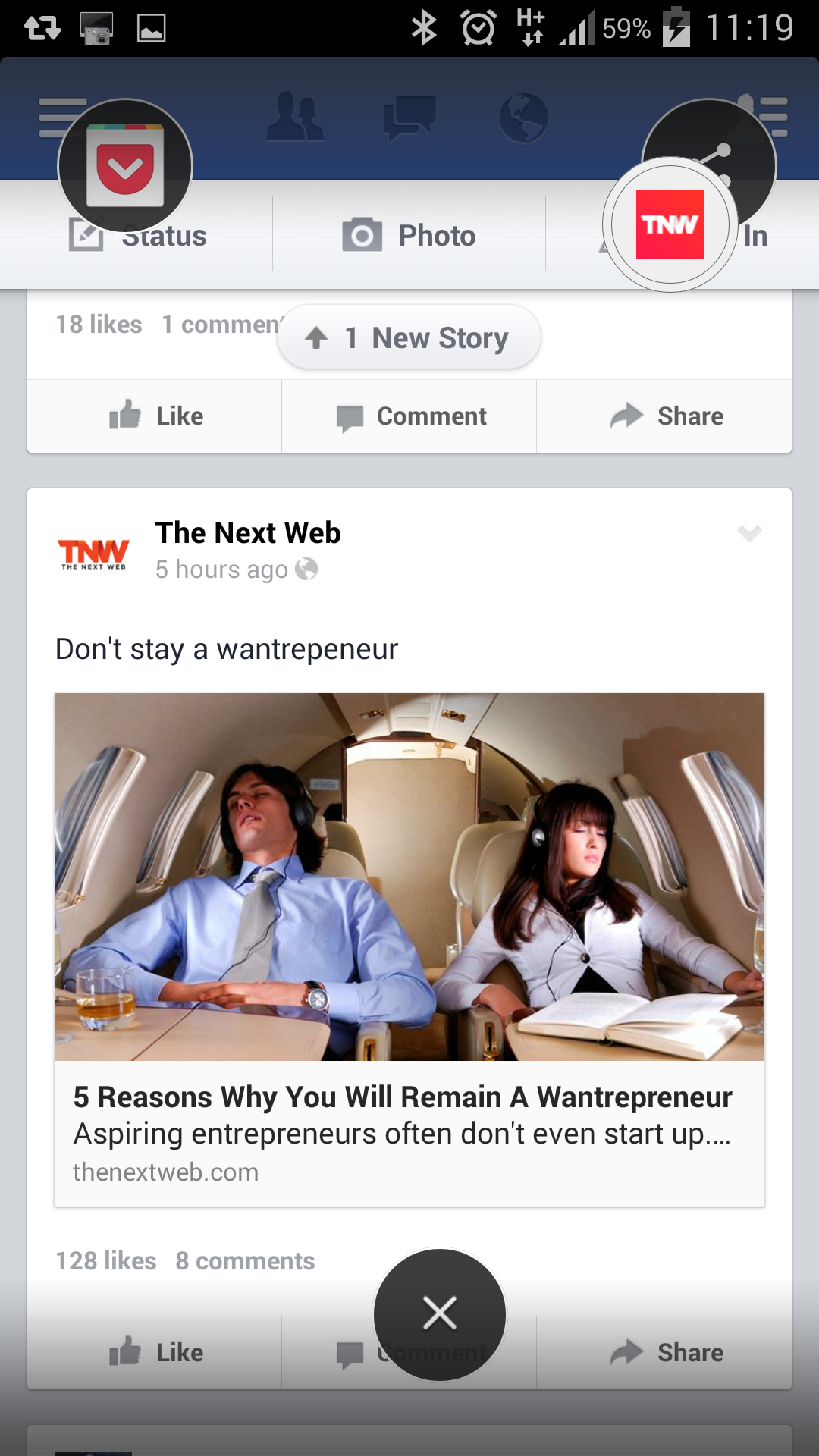Image resolution: width=819 pixels, height=1456 pixels.
Task: Comment on the post with 18 likes
Action: tap(410, 416)
